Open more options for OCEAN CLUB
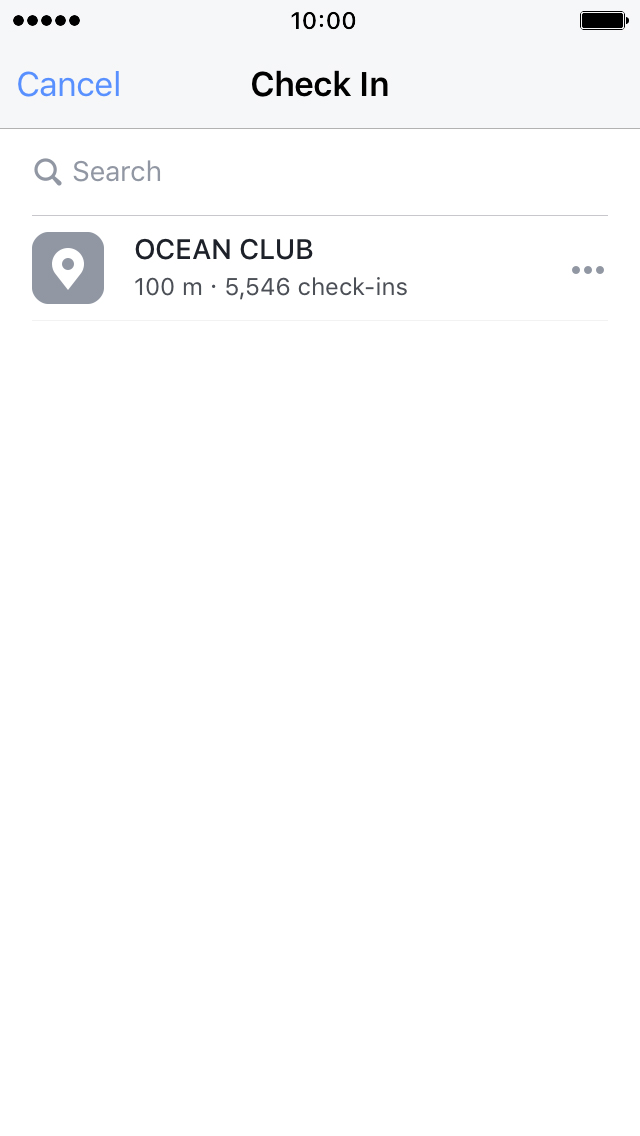 click(x=588, y=270)
